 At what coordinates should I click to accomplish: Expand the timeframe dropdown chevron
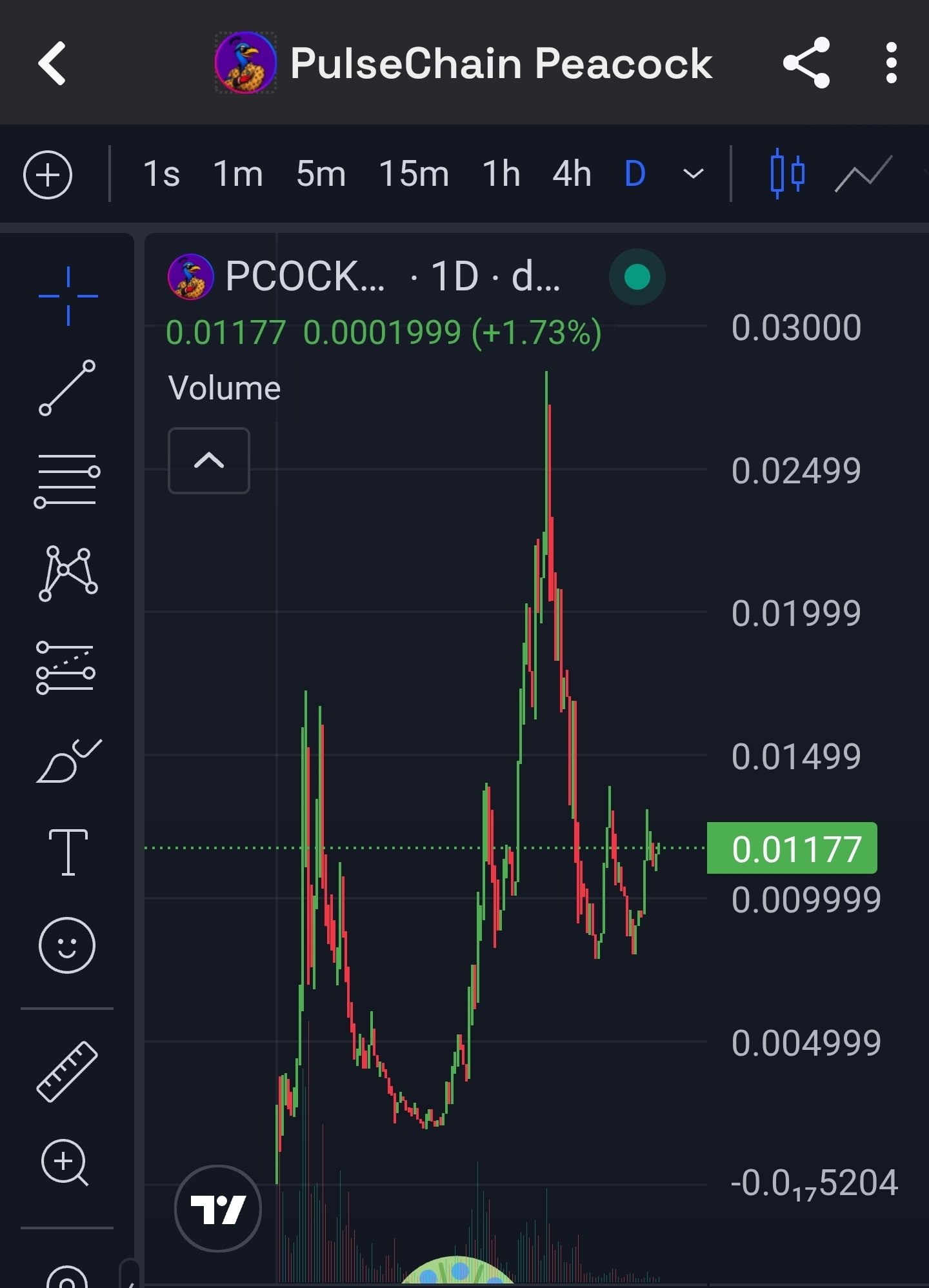693,174
